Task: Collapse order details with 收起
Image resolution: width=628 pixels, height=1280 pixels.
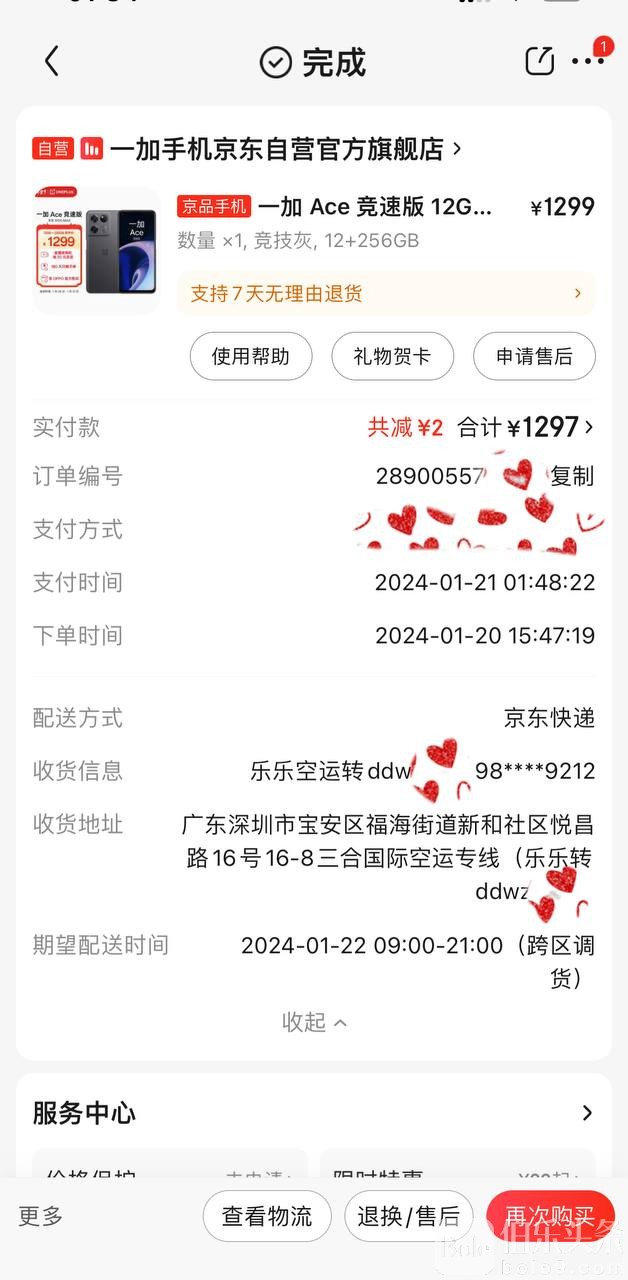Action: tap(314, 1022)
